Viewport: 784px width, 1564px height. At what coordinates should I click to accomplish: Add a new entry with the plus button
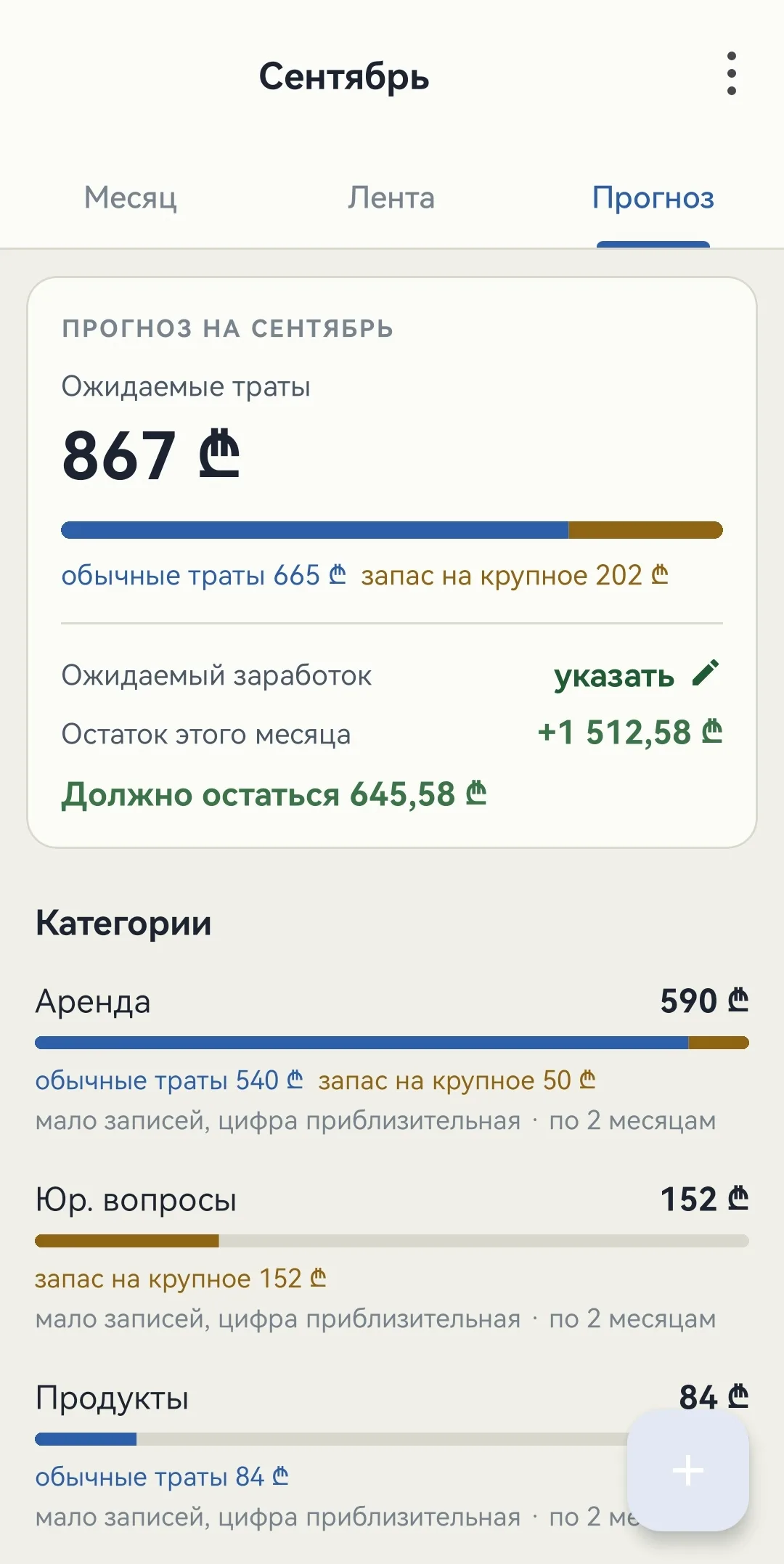tap(687, 1470)
